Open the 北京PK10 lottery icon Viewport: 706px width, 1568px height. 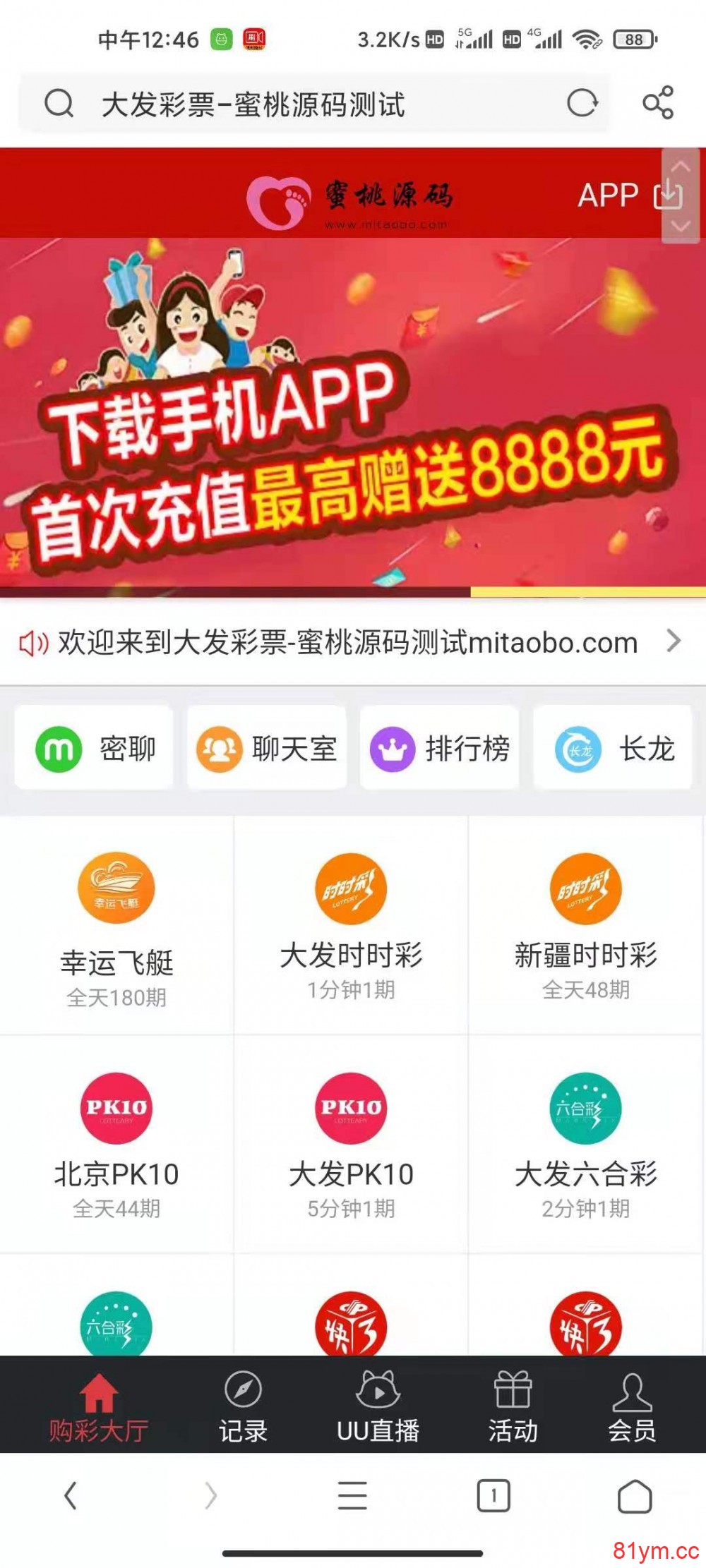[x=116, y=1108]
